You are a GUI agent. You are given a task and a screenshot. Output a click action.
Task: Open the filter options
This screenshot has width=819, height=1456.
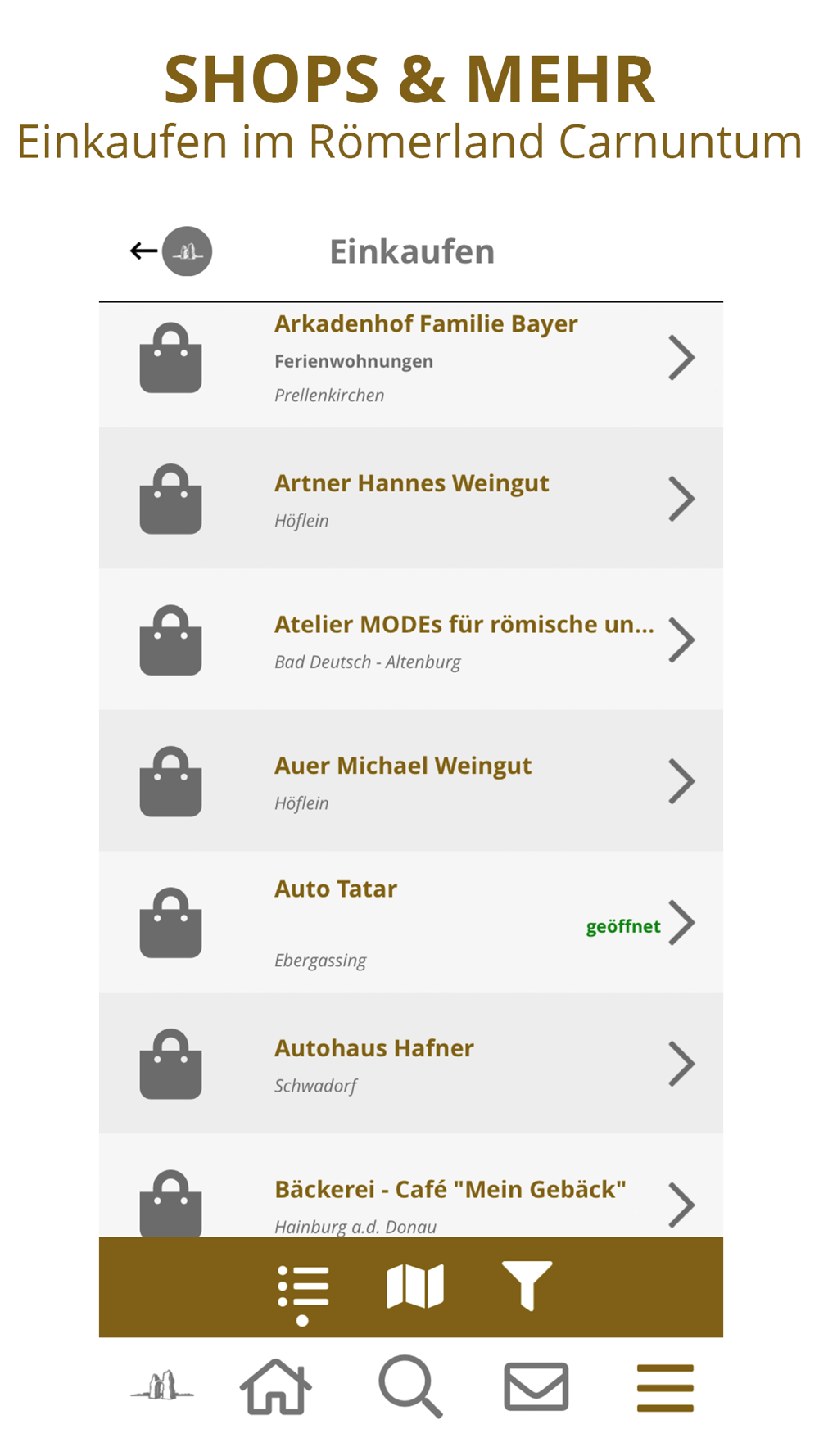click(x=527, y=1286)
